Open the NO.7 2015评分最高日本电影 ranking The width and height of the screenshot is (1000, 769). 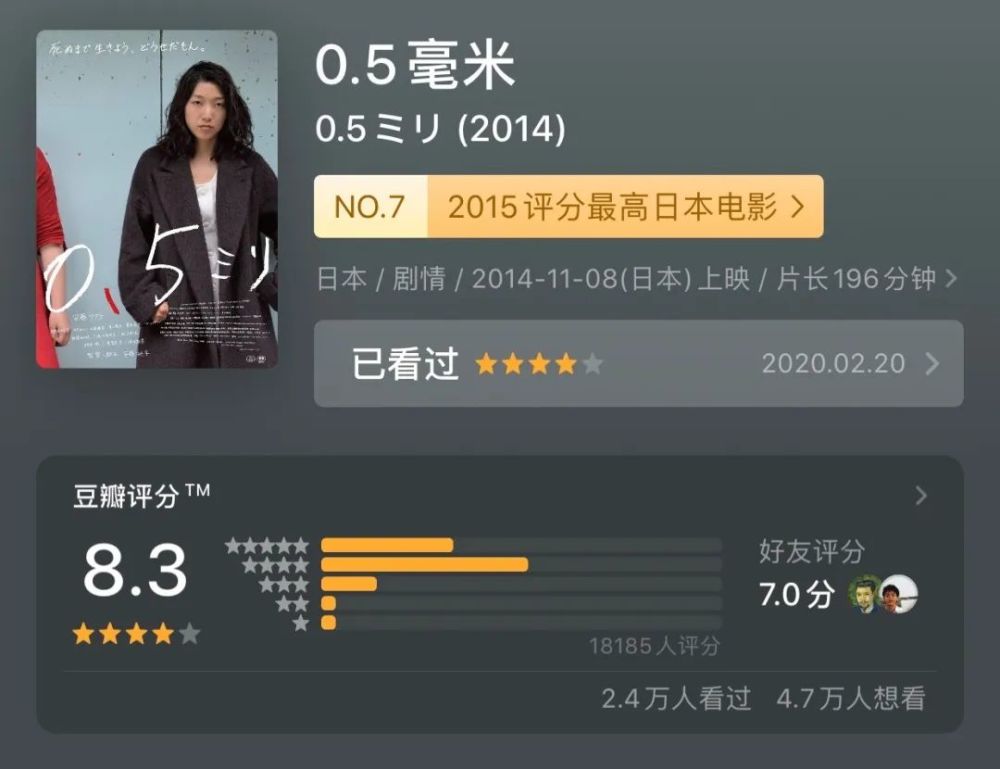tap(568, 207)
